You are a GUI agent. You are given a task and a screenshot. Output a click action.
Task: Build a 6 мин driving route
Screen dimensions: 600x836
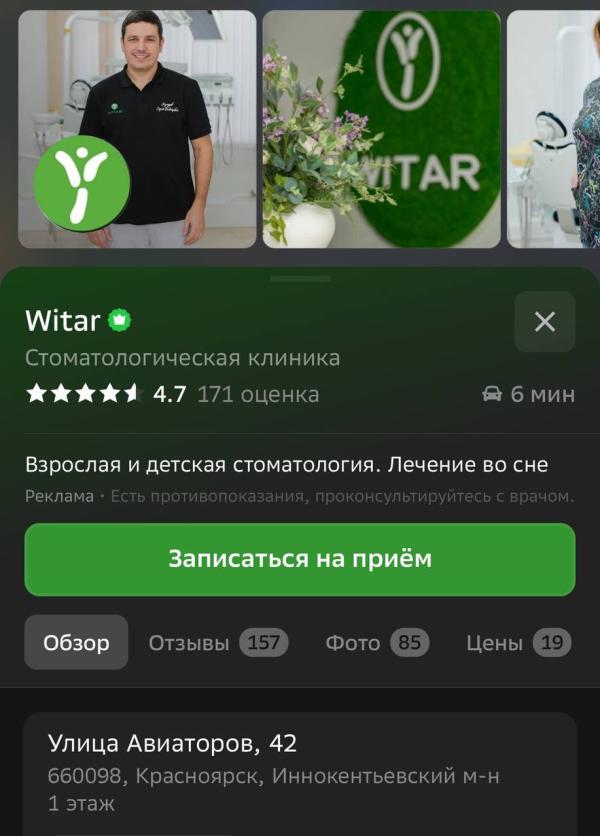(528, 394)
